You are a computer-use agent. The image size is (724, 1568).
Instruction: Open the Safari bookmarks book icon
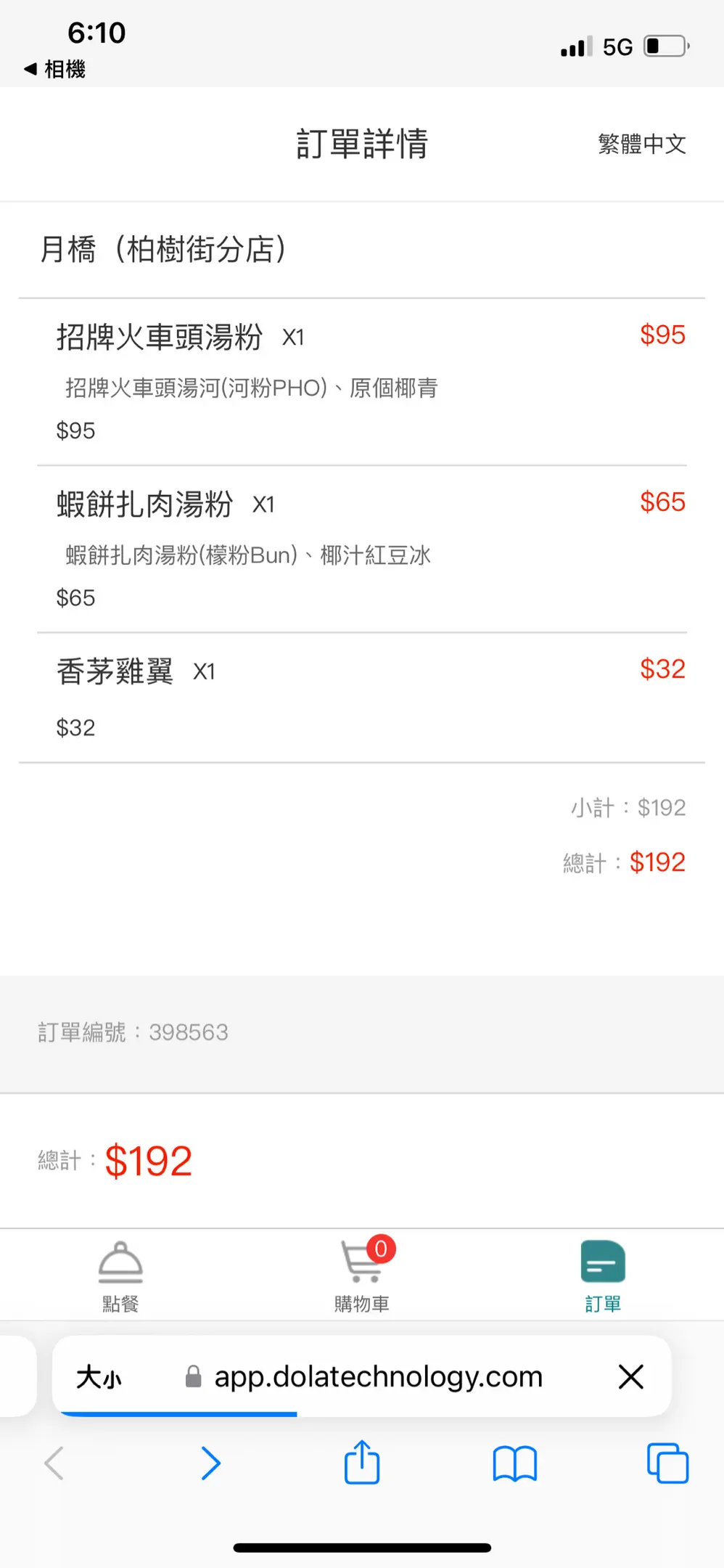pos(514,1463)
